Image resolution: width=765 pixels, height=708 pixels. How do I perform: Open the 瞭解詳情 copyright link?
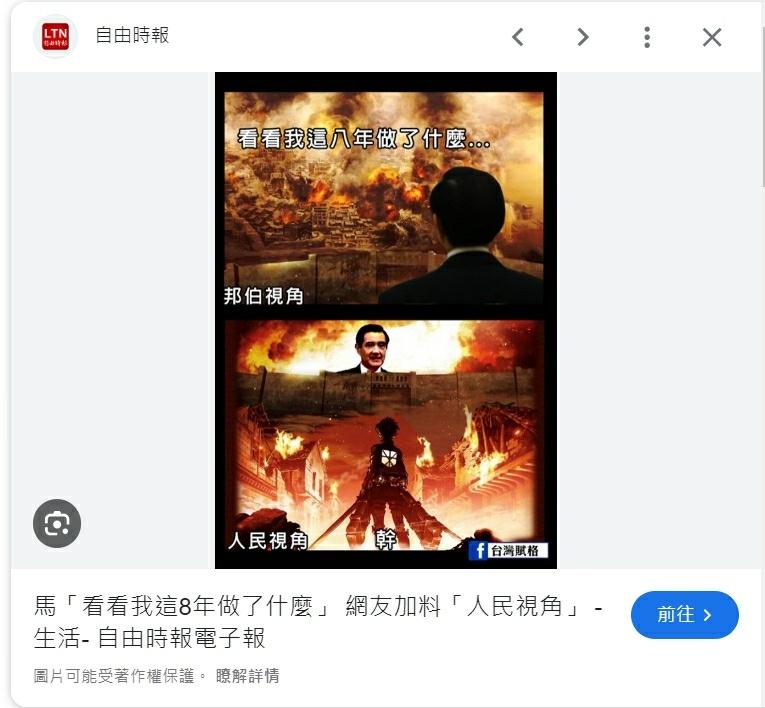click(x=247, y=676)
